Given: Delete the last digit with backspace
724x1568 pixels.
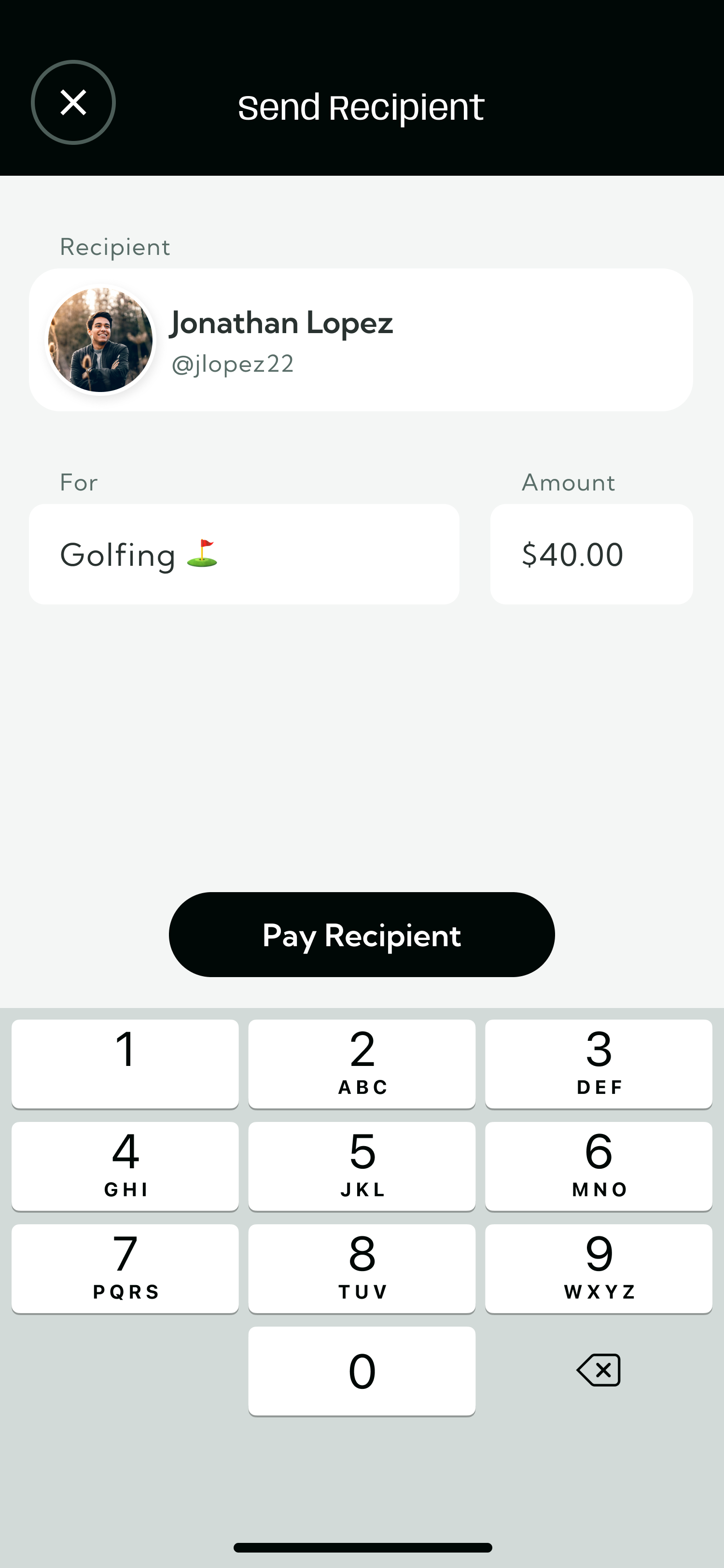Looking at the screenshot, I should 598,1370.
